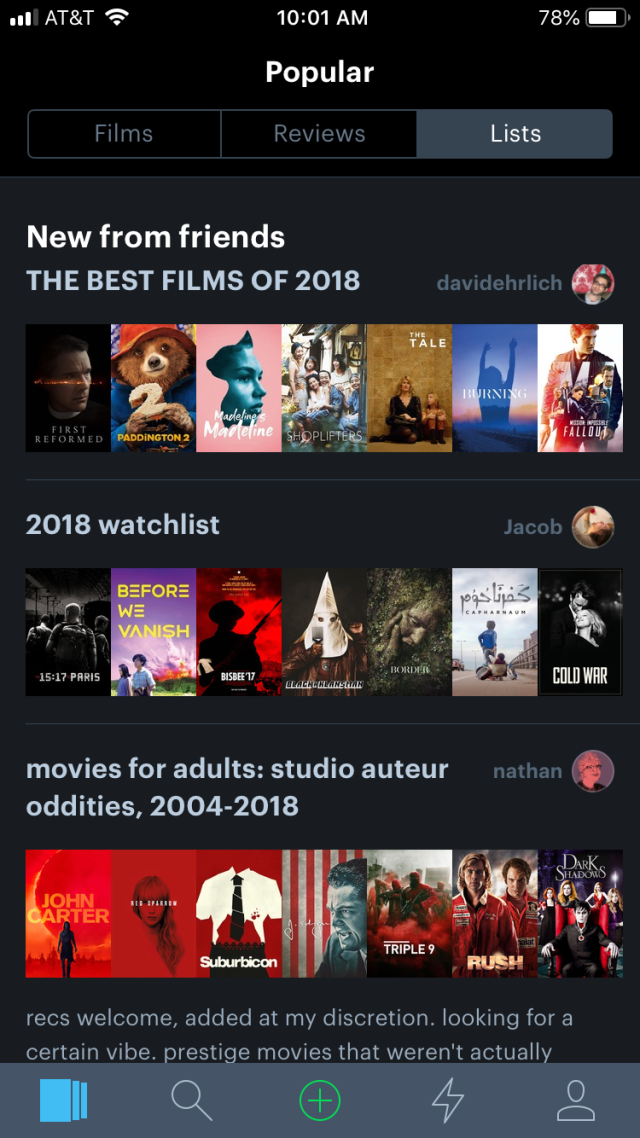Open the First Reformed poster
The width and height of the screenshot is (640, 1138).
pyautogui.click(x=68, y=388)
